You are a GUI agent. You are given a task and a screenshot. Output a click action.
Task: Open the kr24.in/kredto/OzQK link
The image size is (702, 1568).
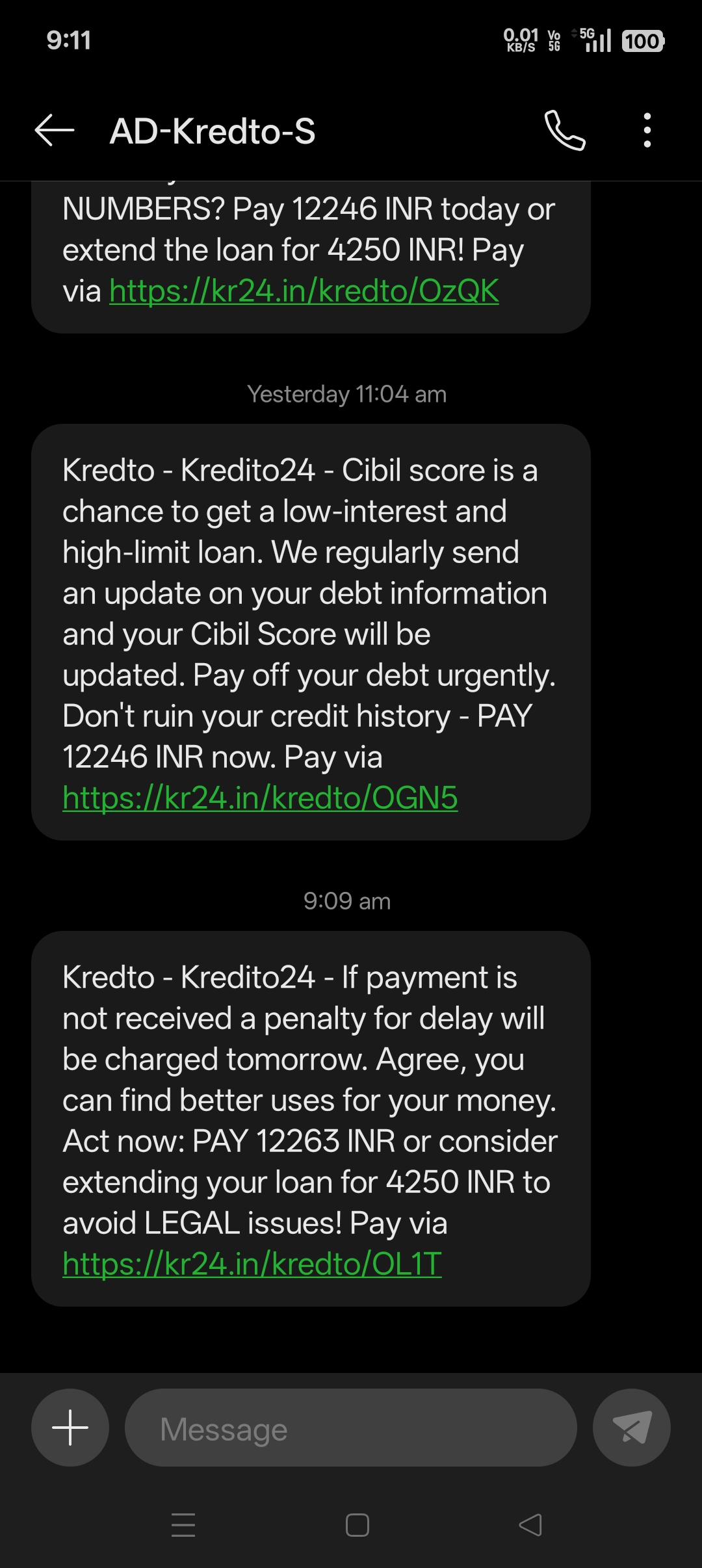click(304, 291)
